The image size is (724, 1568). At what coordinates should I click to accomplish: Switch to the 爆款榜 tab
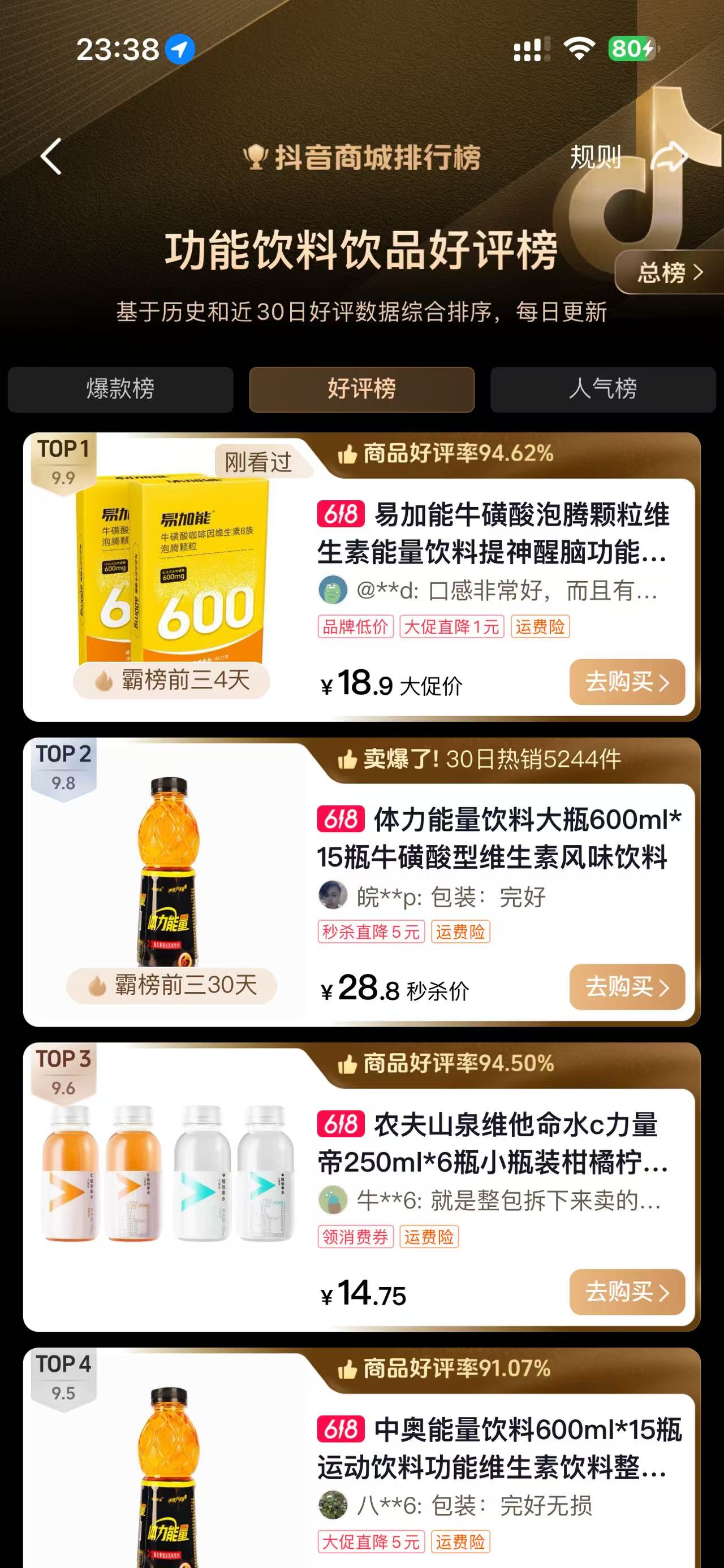[x=120, y=389]
